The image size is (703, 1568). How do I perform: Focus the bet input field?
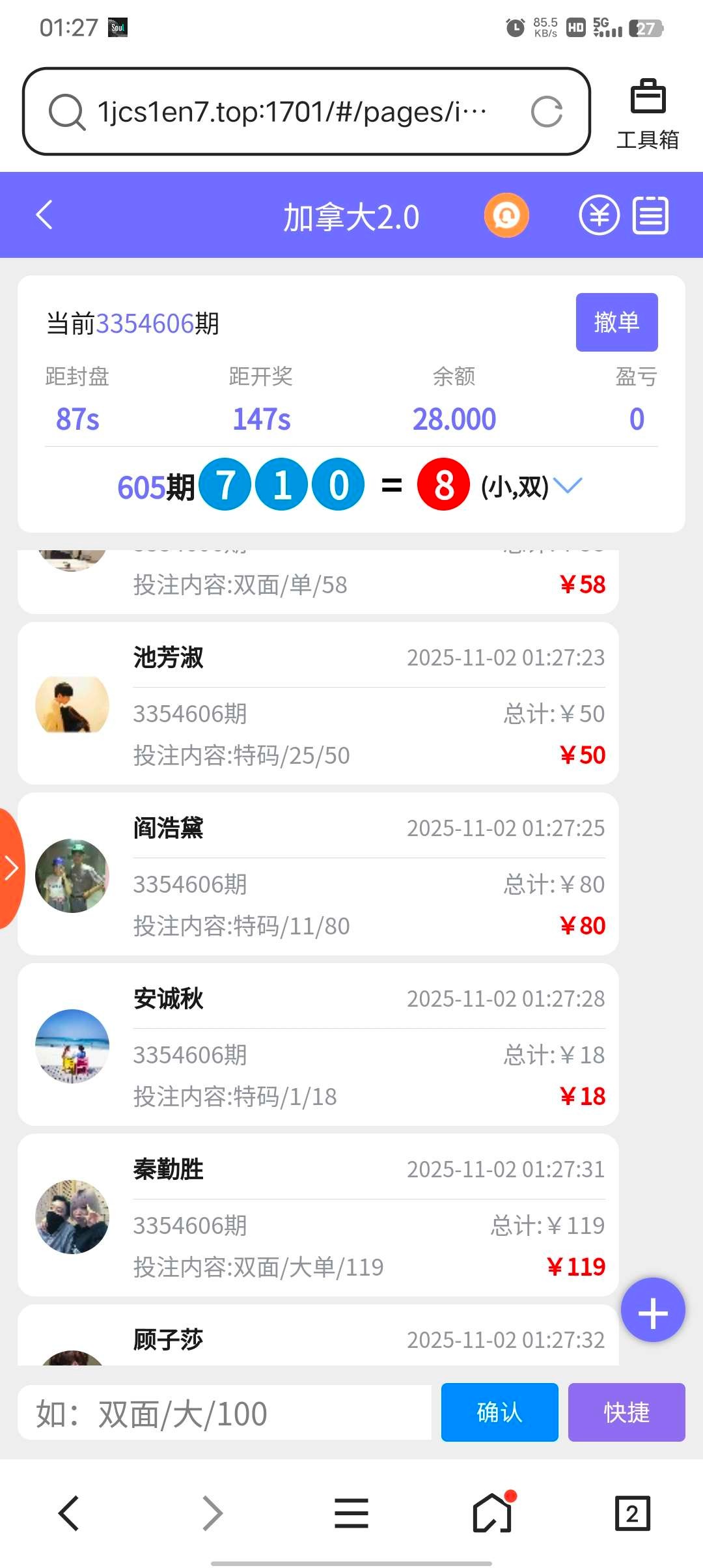[225, 1413]
